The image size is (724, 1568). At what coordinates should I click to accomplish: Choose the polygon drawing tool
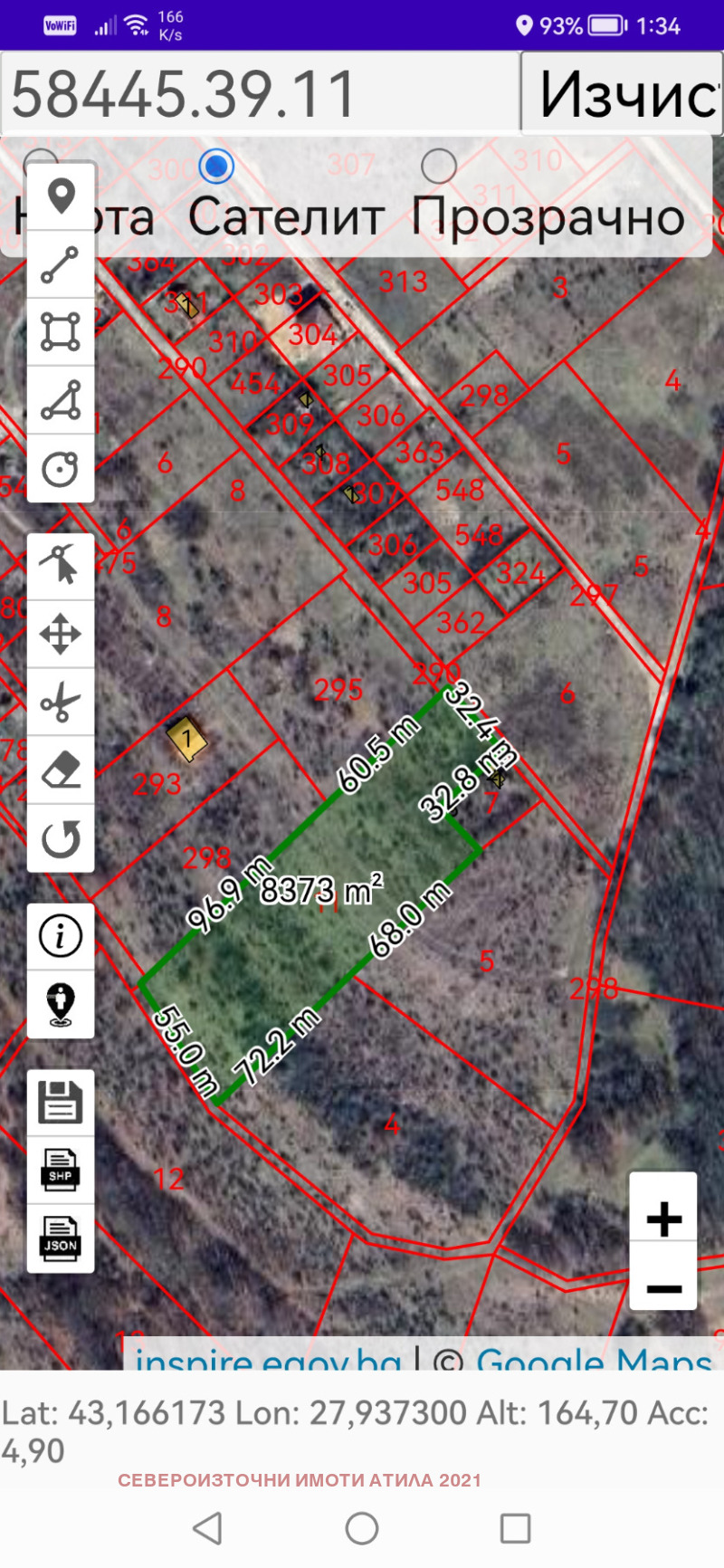61,400
